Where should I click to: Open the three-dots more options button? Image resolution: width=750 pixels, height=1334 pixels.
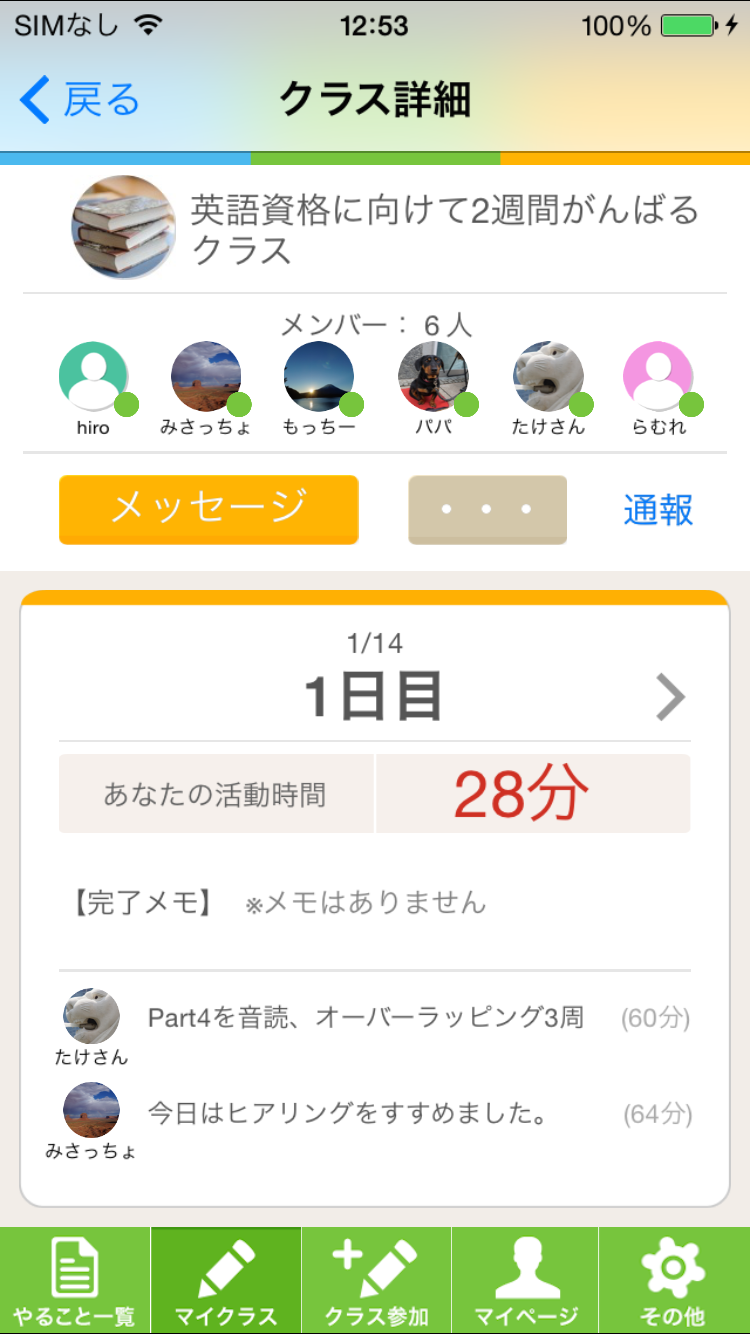coord(487,510)
